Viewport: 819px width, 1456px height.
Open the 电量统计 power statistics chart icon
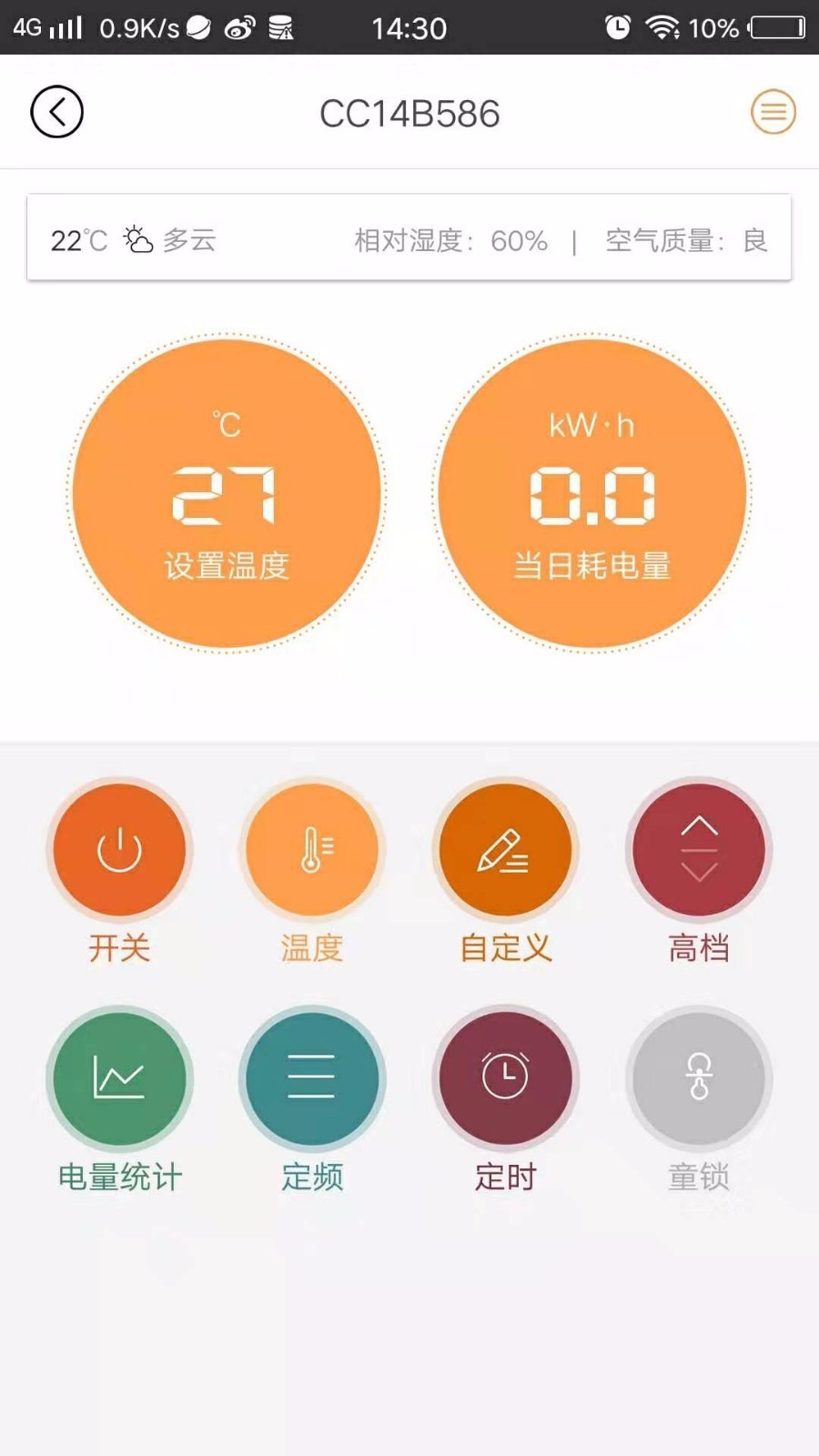[x=119, y=1077]
